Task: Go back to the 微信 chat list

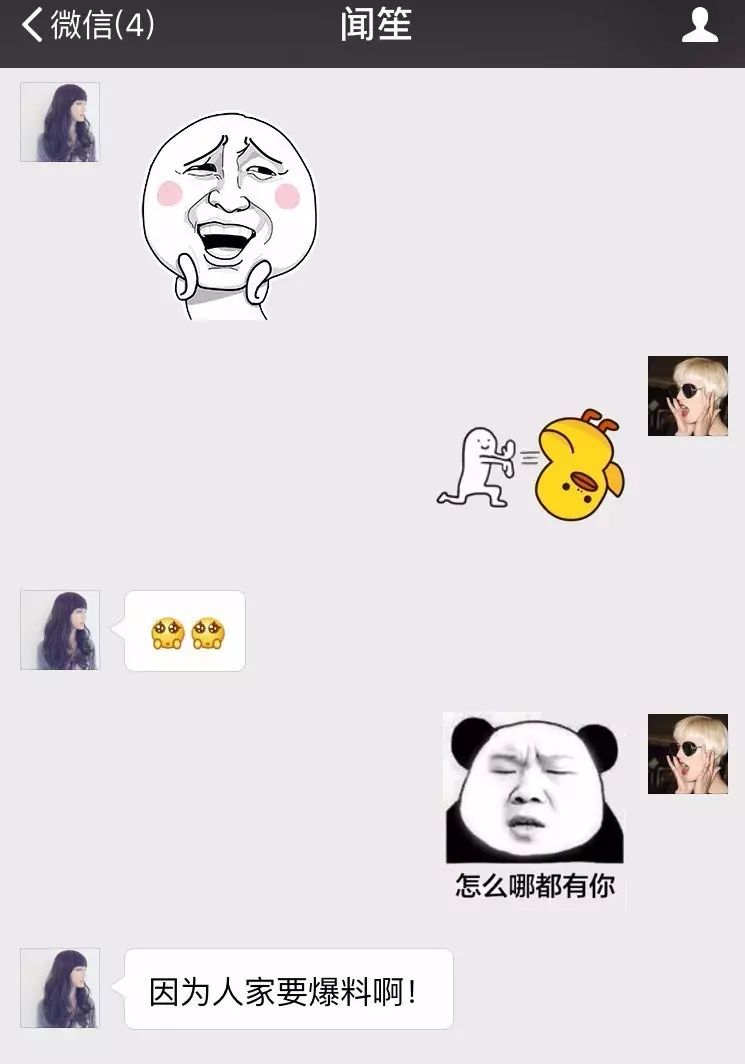Action: click(88, 25)
